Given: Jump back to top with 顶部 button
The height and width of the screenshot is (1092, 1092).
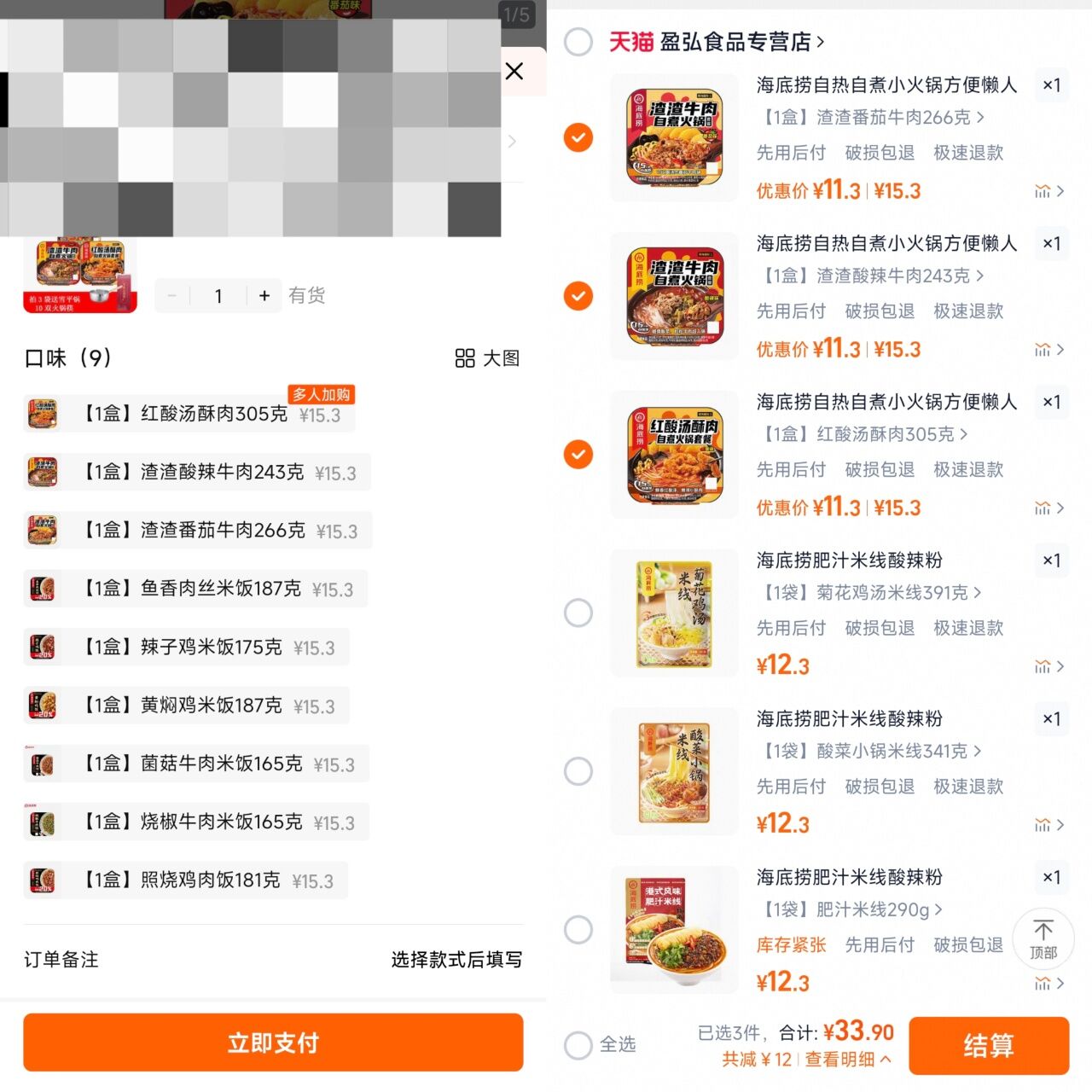Looking at the screenshot, I should coord(1043,938).
